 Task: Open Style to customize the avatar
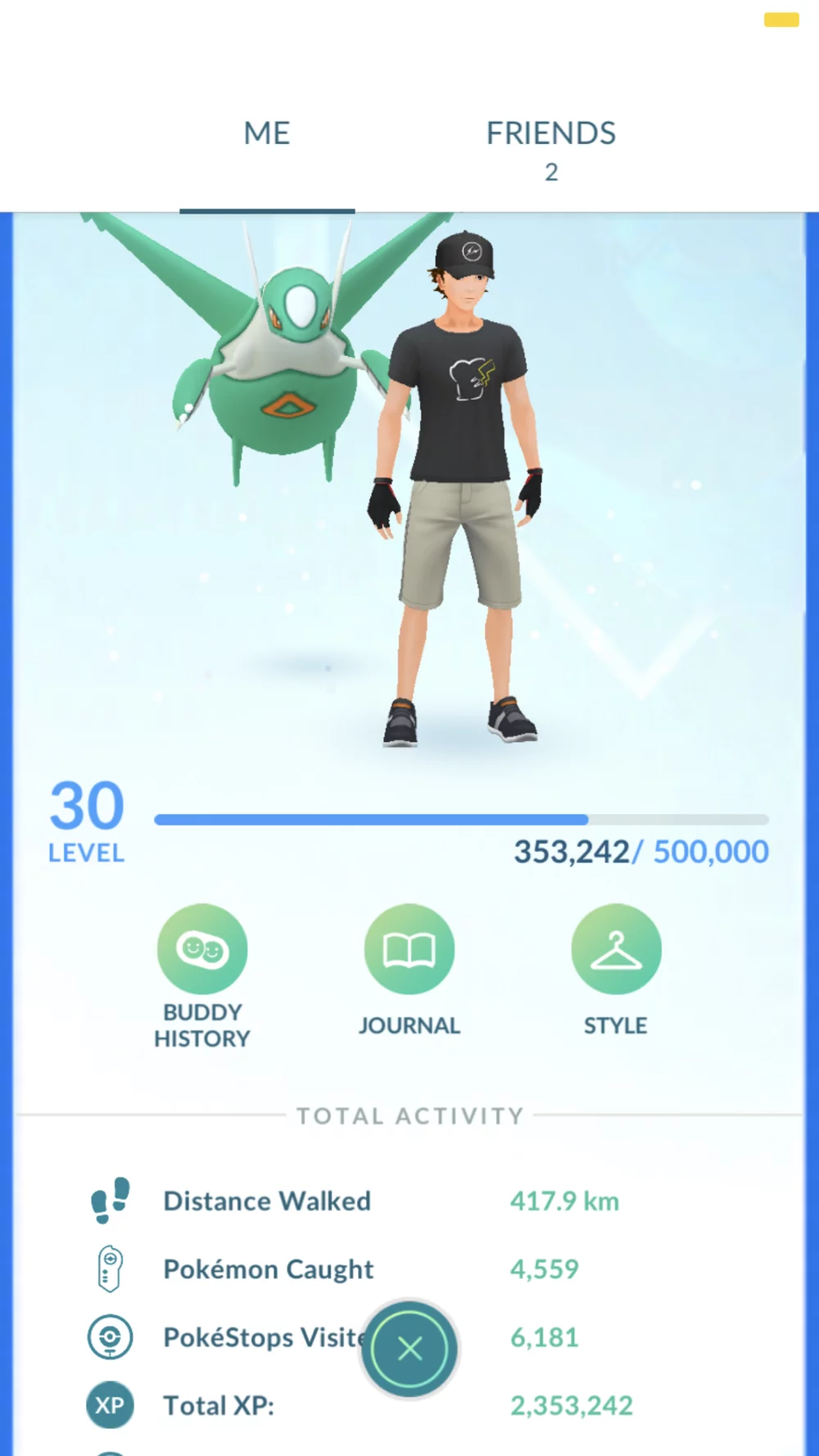pos(616,950)
